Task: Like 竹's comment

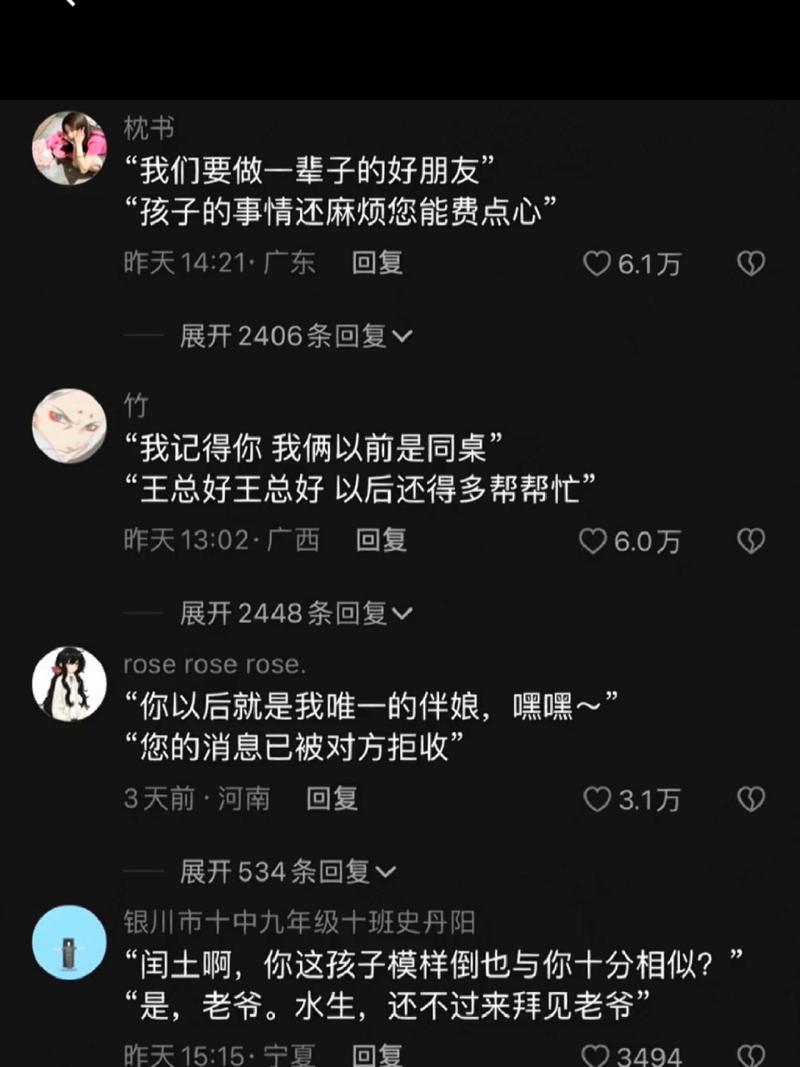Action: pyautogui.click(x=594, y=541)
